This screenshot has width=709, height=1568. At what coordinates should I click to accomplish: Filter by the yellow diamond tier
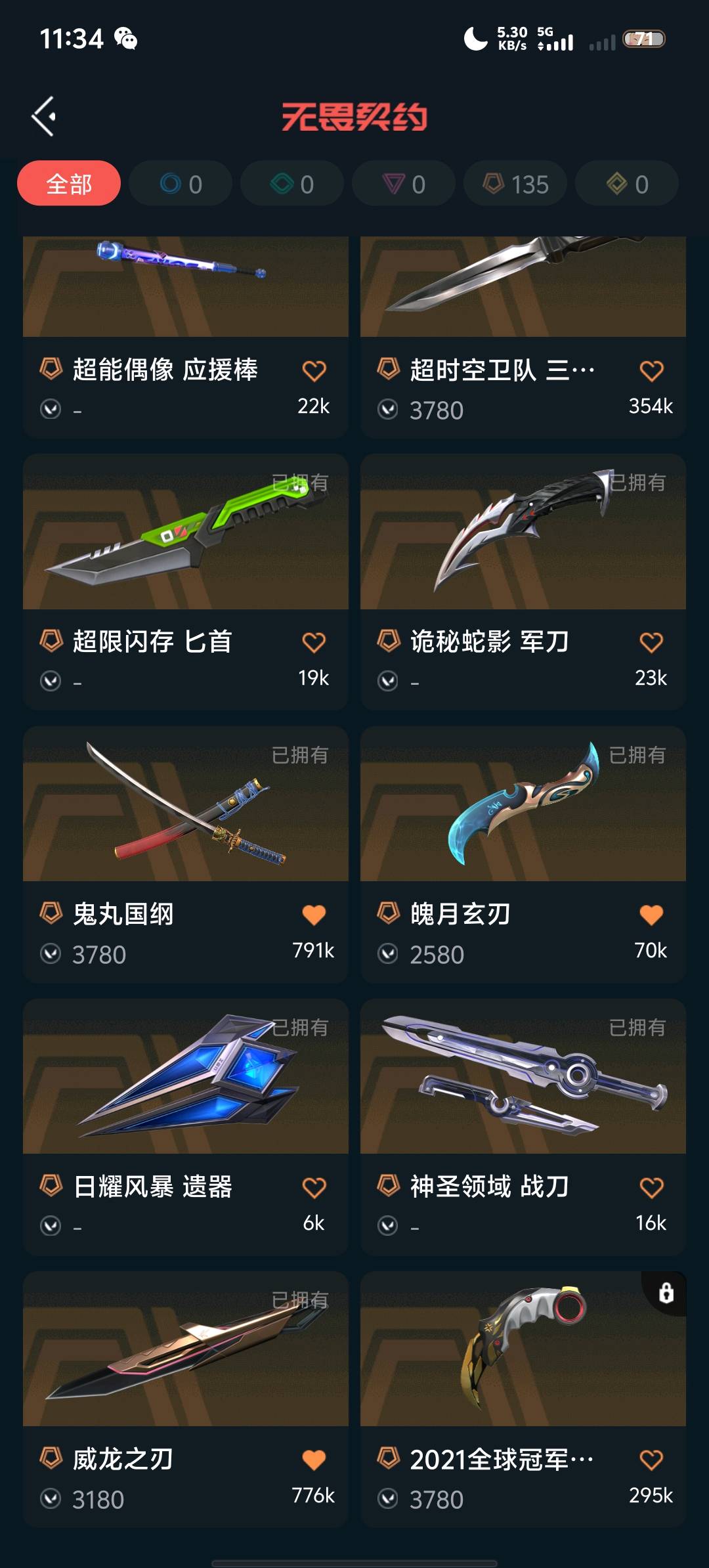[627, 184]
